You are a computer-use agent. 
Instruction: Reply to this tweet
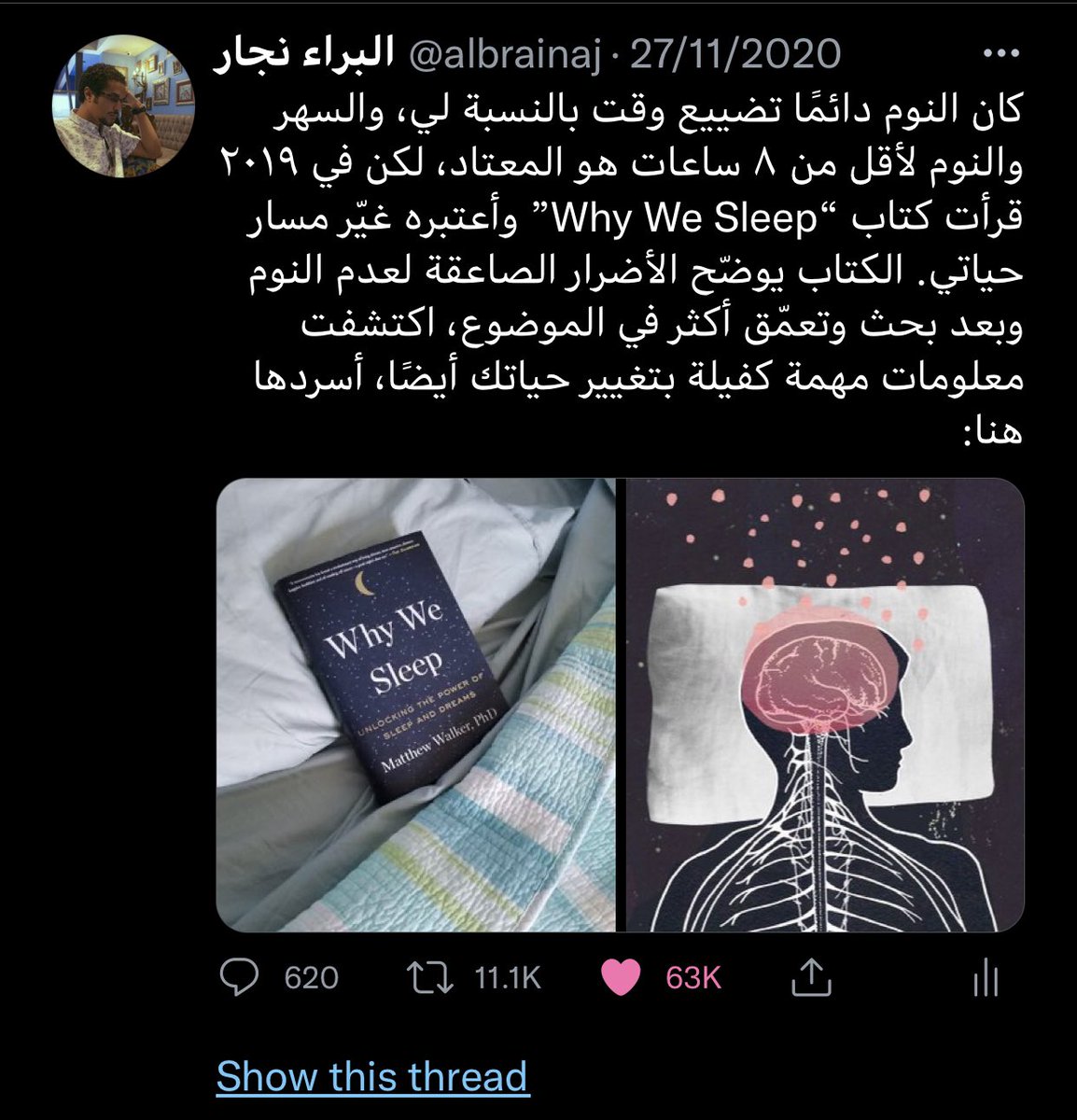tap(239, 977)
